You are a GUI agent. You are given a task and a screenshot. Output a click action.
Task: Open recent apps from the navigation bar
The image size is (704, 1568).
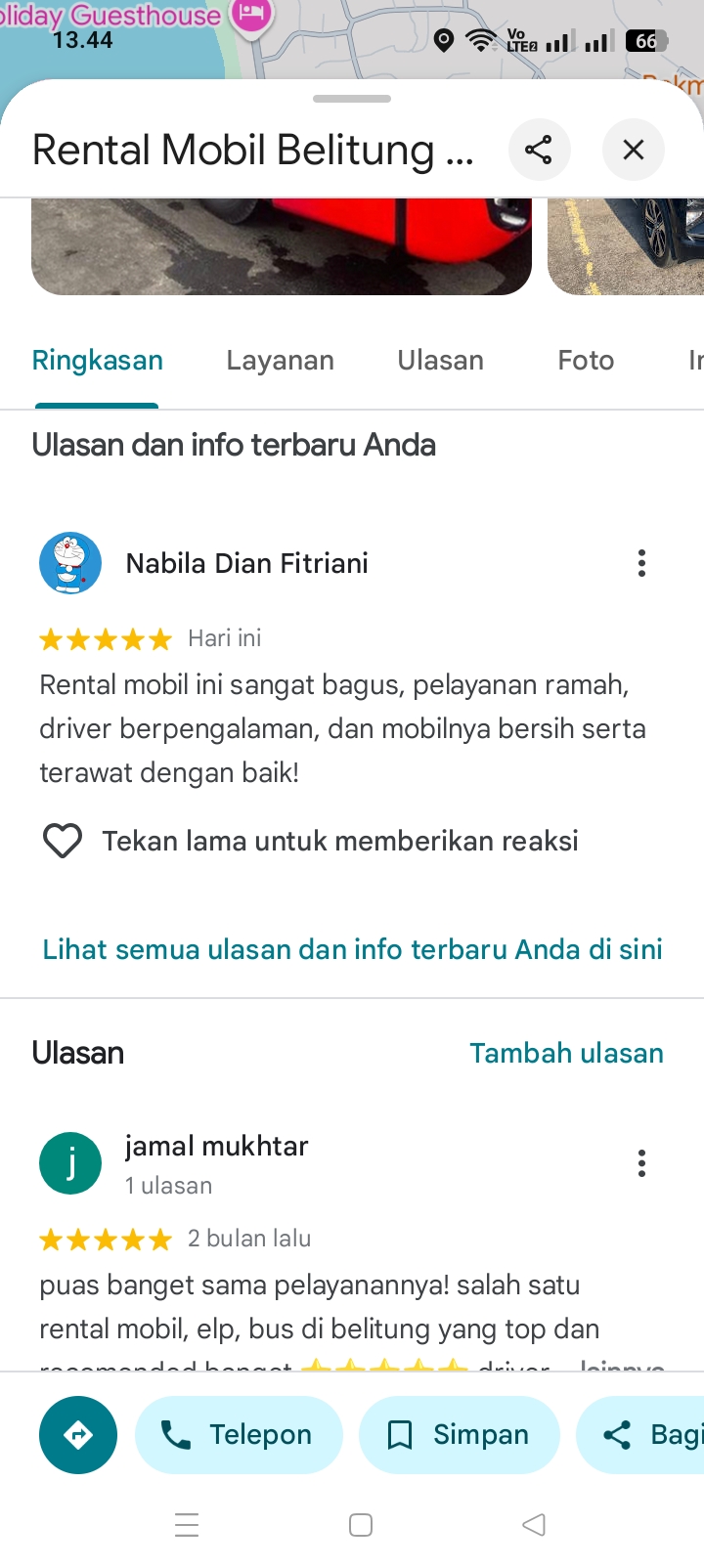coord(187,1525)
